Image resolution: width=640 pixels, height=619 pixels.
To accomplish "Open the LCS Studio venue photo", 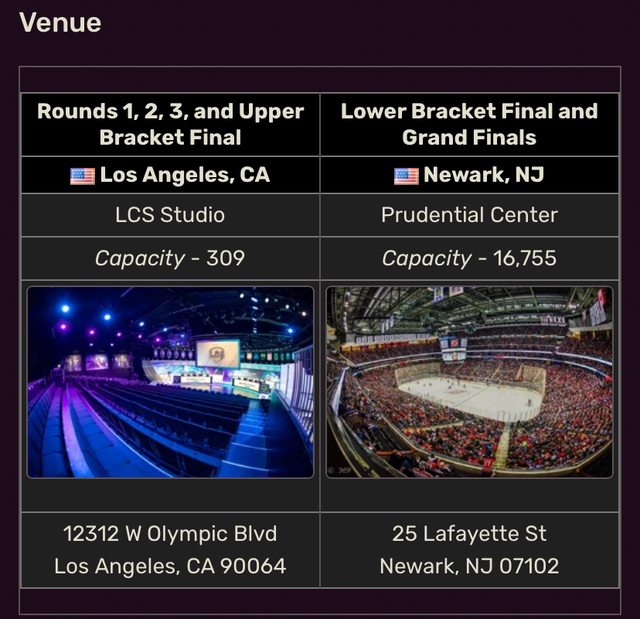I will coord(170,382).
